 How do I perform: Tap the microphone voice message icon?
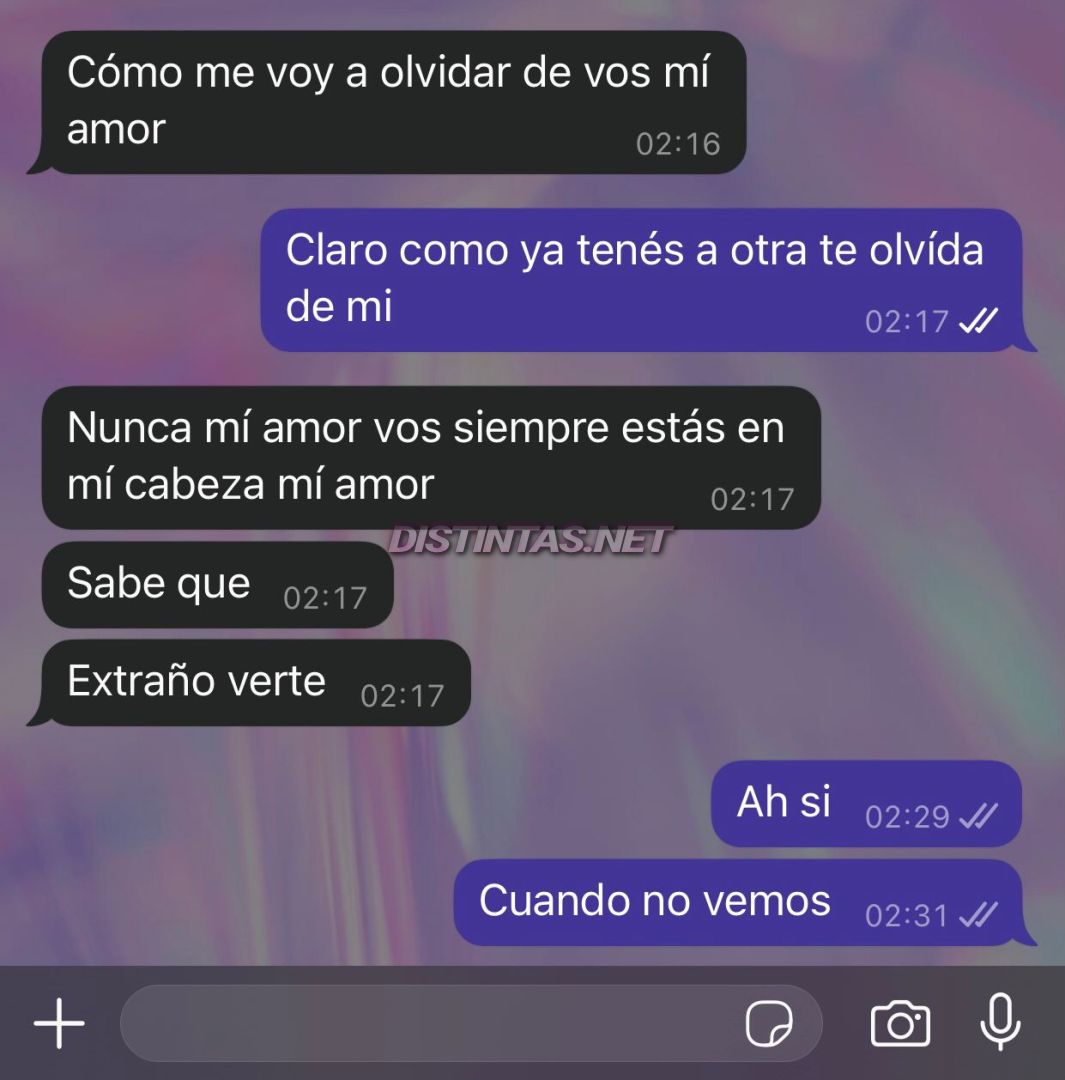(1000, 1022)
